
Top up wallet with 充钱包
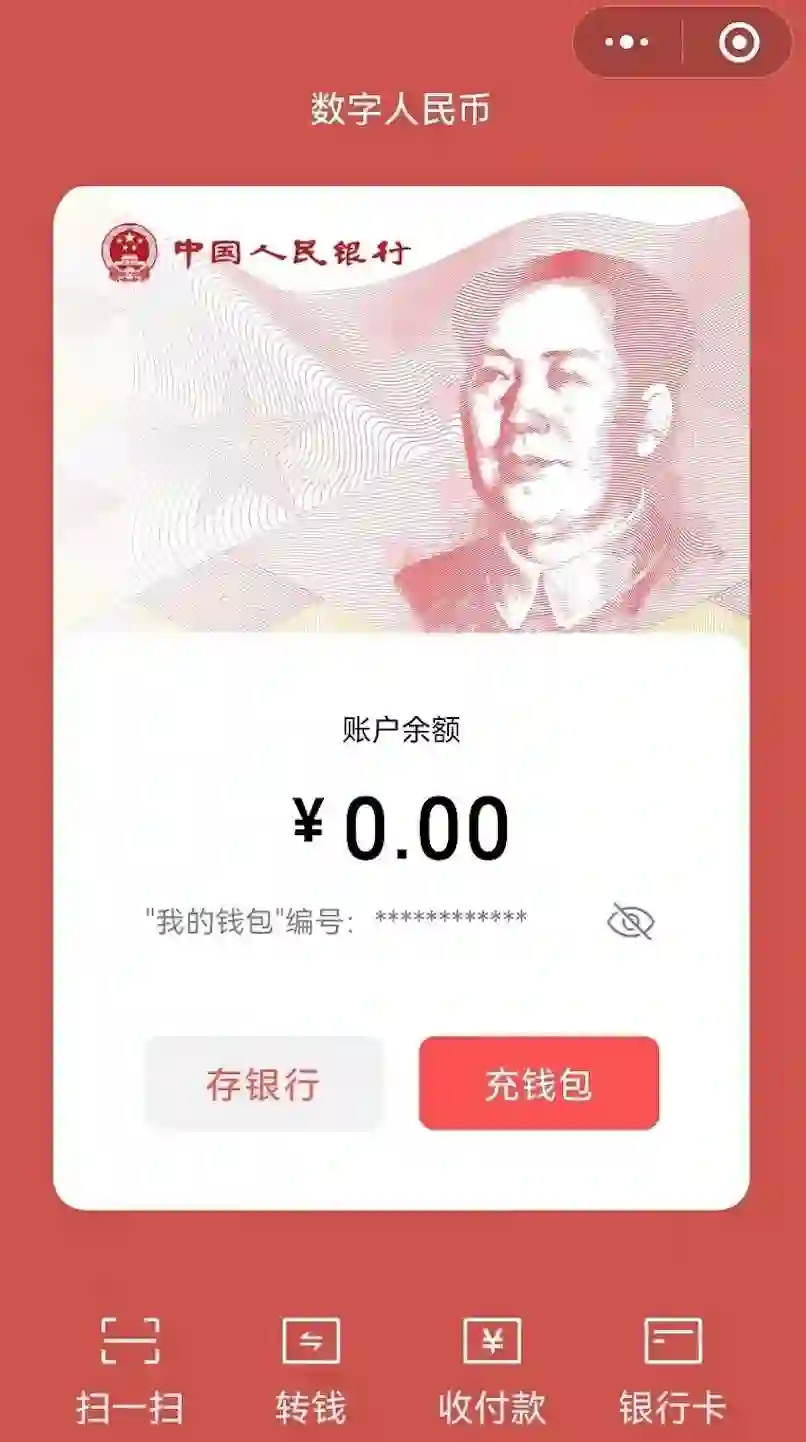[x=539, y=1084]
